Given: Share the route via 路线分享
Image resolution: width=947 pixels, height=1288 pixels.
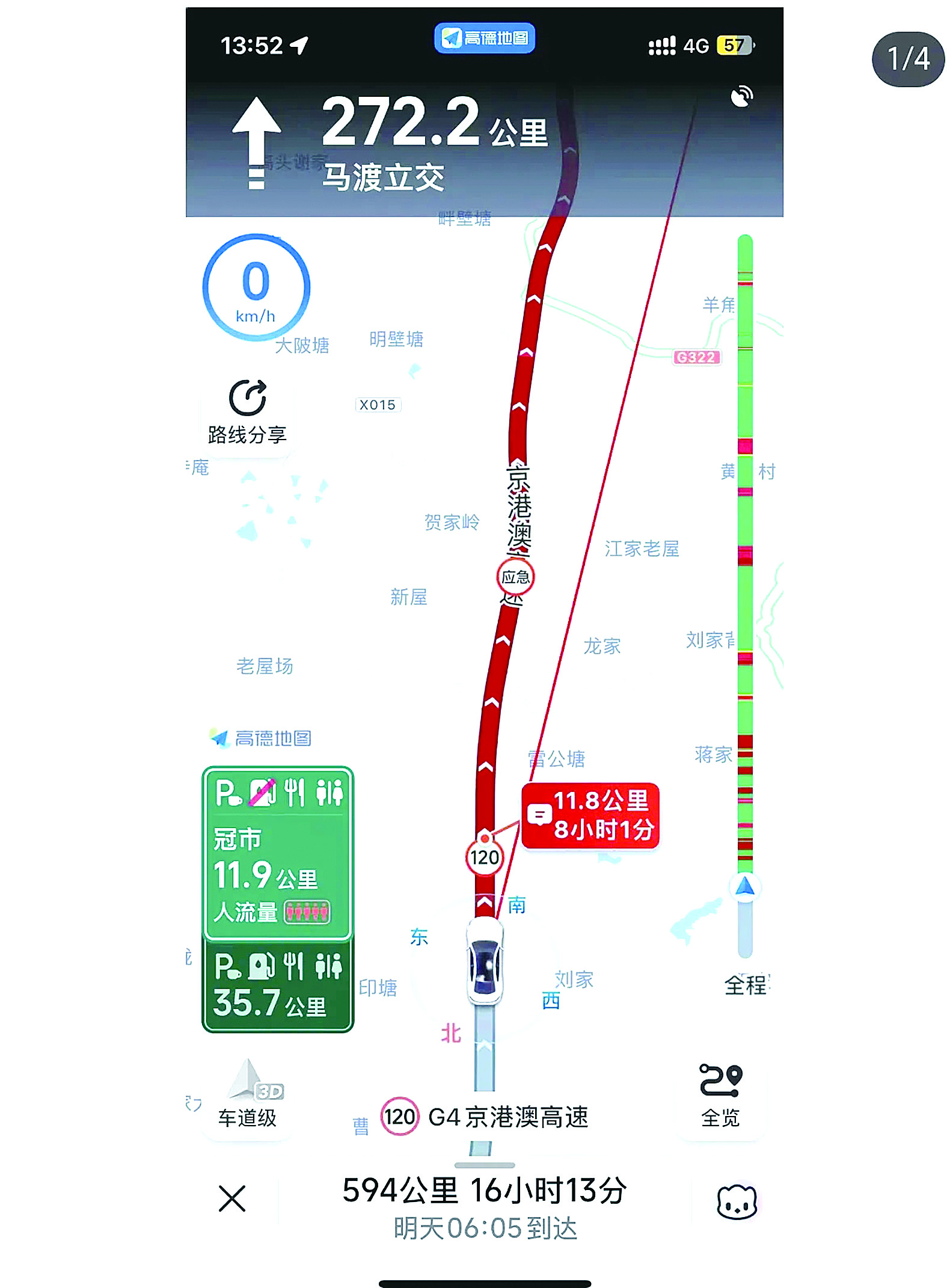Looking at the screenshot, I should 247,412.
